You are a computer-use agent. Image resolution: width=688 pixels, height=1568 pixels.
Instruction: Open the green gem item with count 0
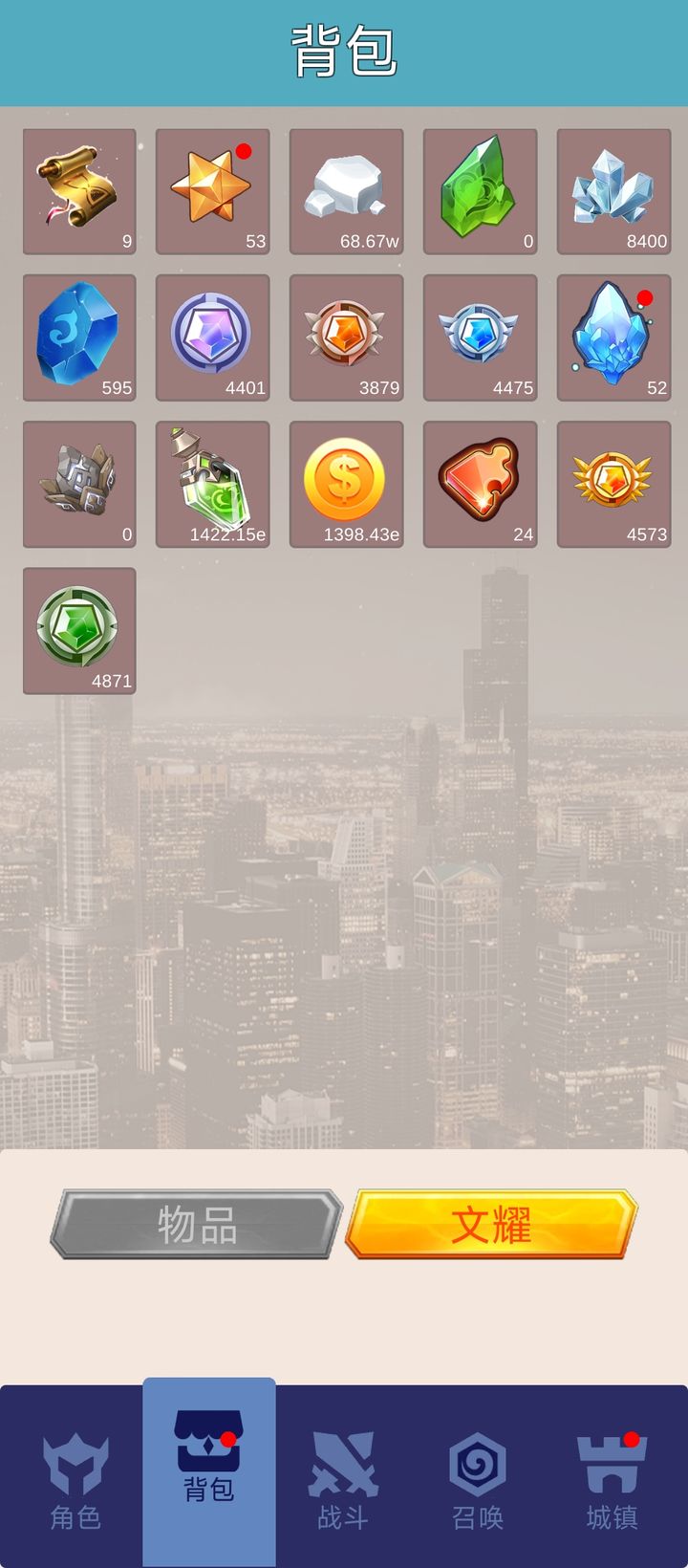click(481, 191)
